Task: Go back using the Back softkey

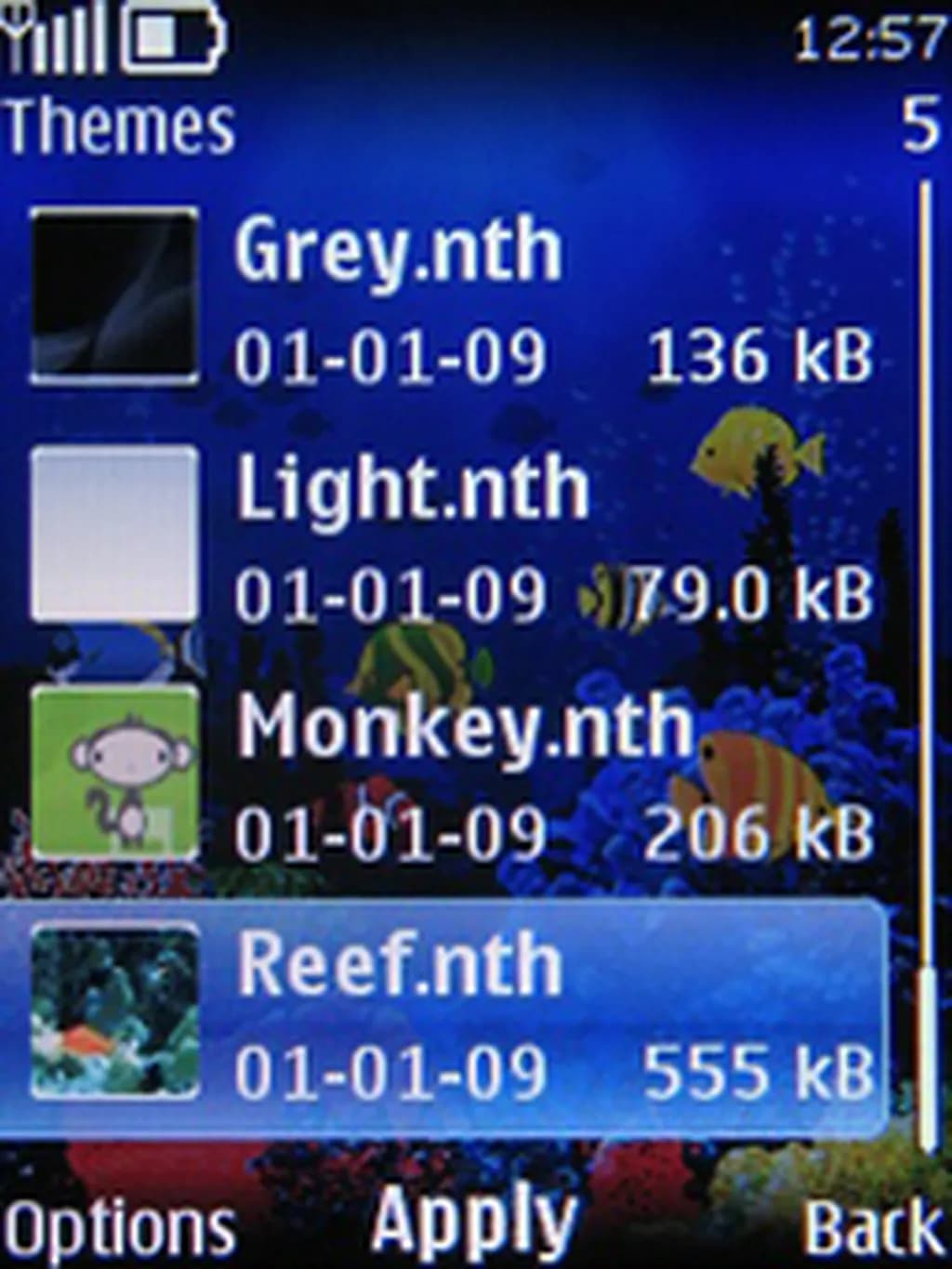Action: pyautogui.click(x=872, y=1227)
